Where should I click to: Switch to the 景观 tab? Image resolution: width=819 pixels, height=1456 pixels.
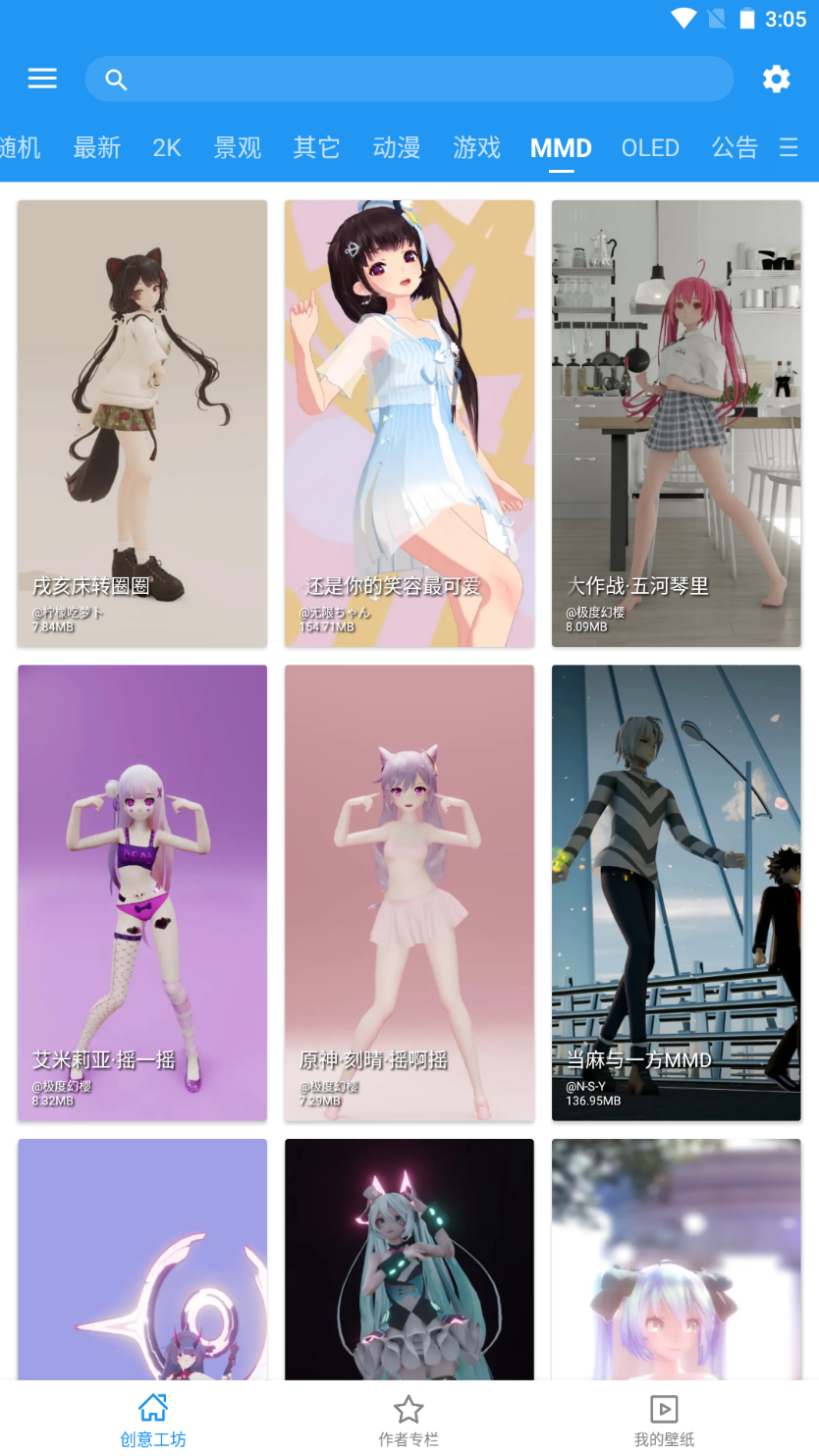(238, 148)
